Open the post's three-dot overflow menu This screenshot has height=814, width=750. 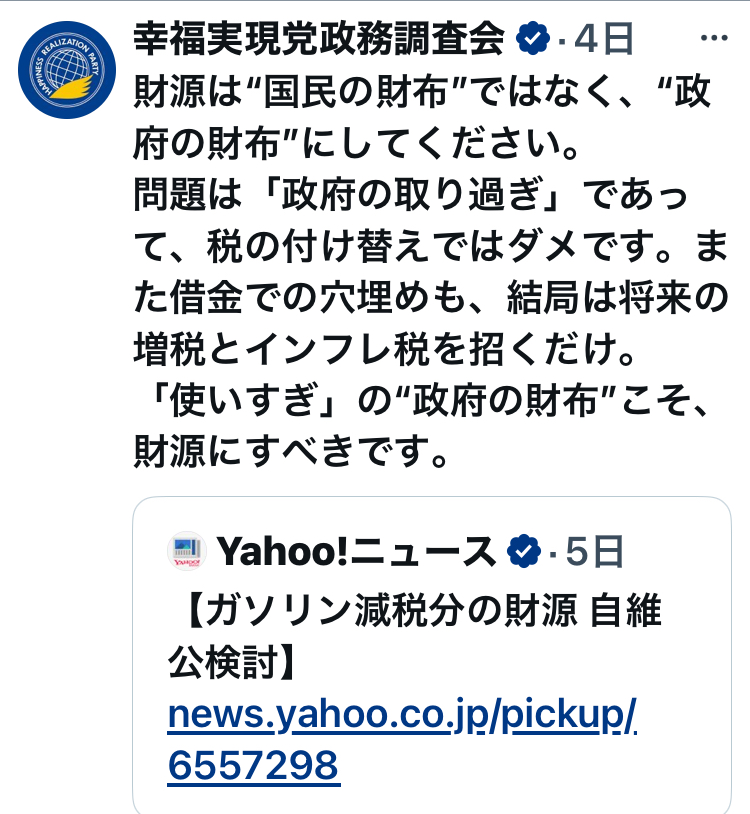(x=713, y=40)
